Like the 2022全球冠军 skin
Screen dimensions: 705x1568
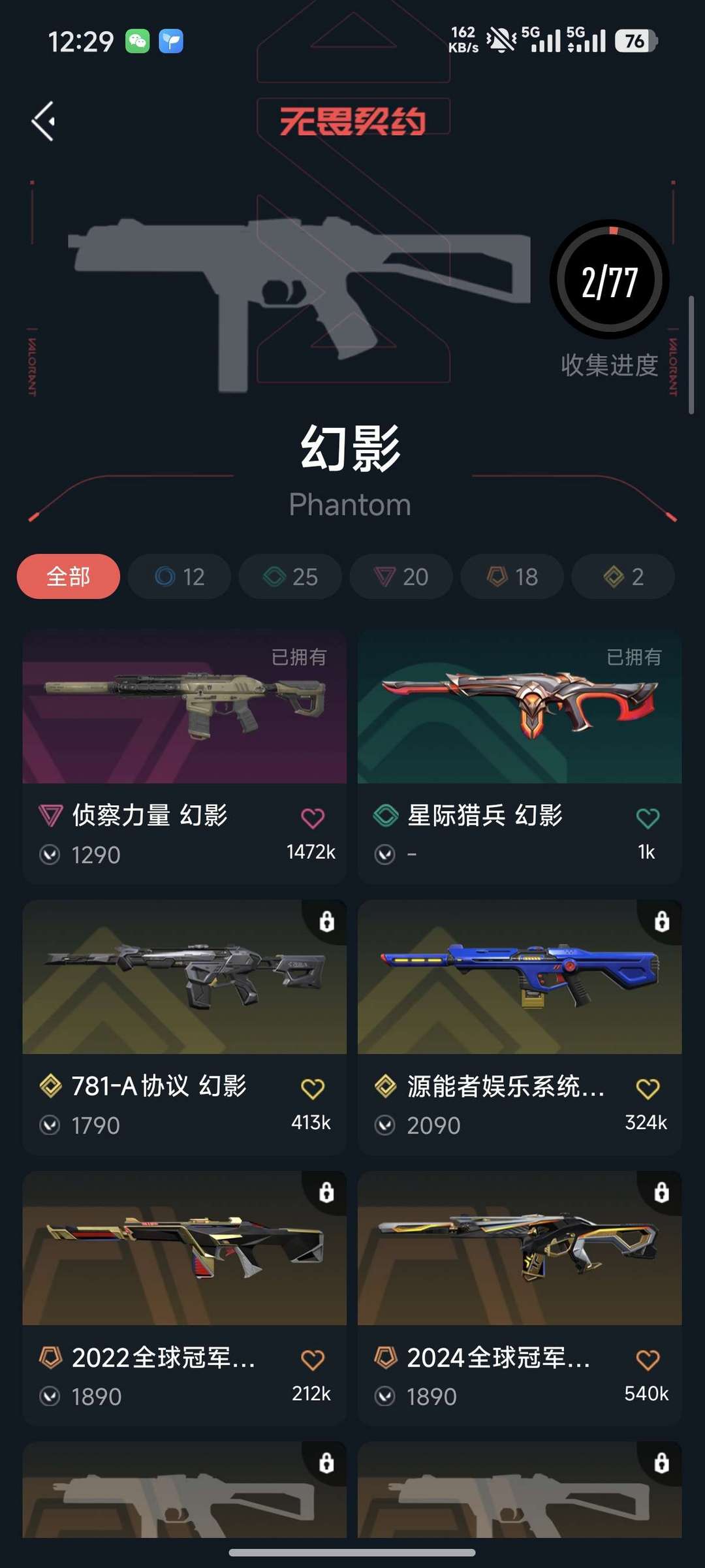(313, 1360)
